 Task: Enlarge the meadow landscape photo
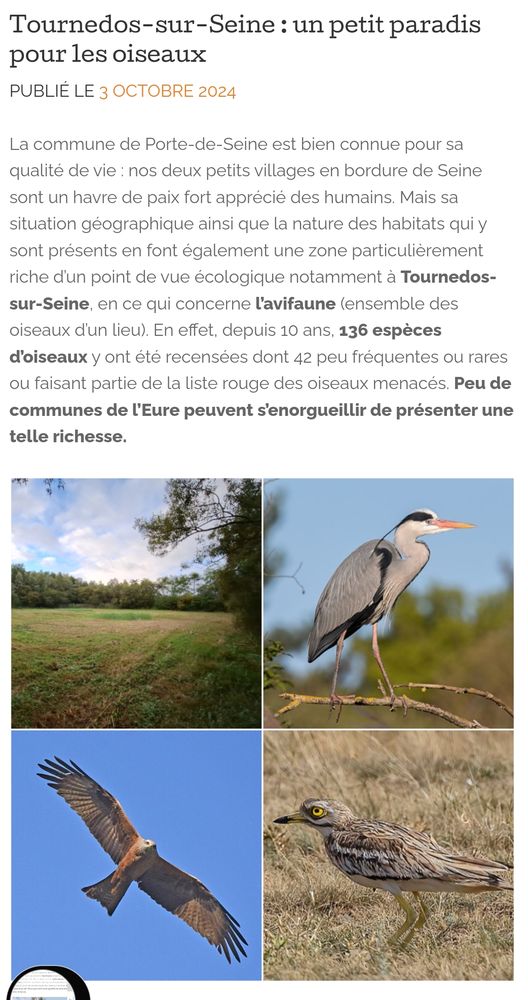pos(136,603)
